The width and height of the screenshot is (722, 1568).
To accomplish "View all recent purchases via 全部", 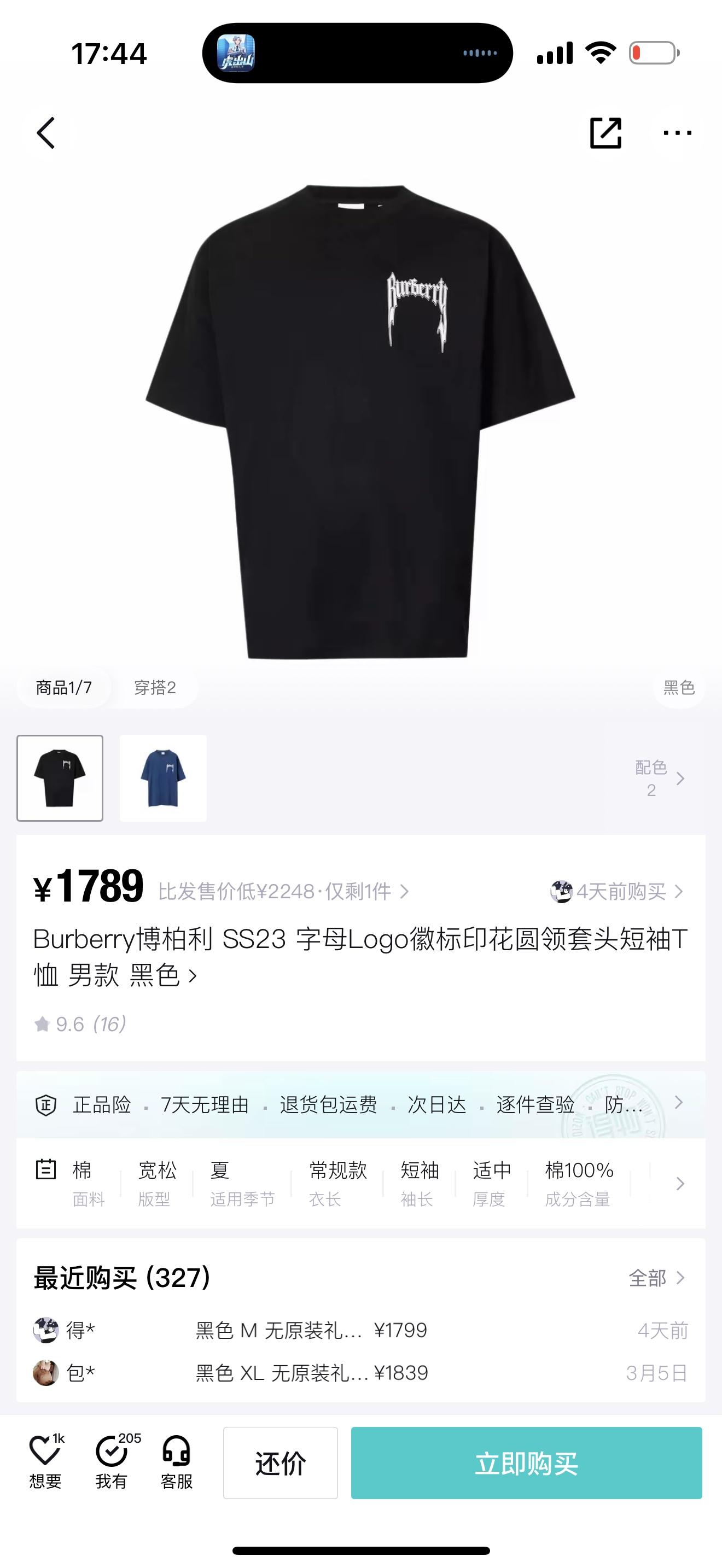I will click(x=656, y=1278).
